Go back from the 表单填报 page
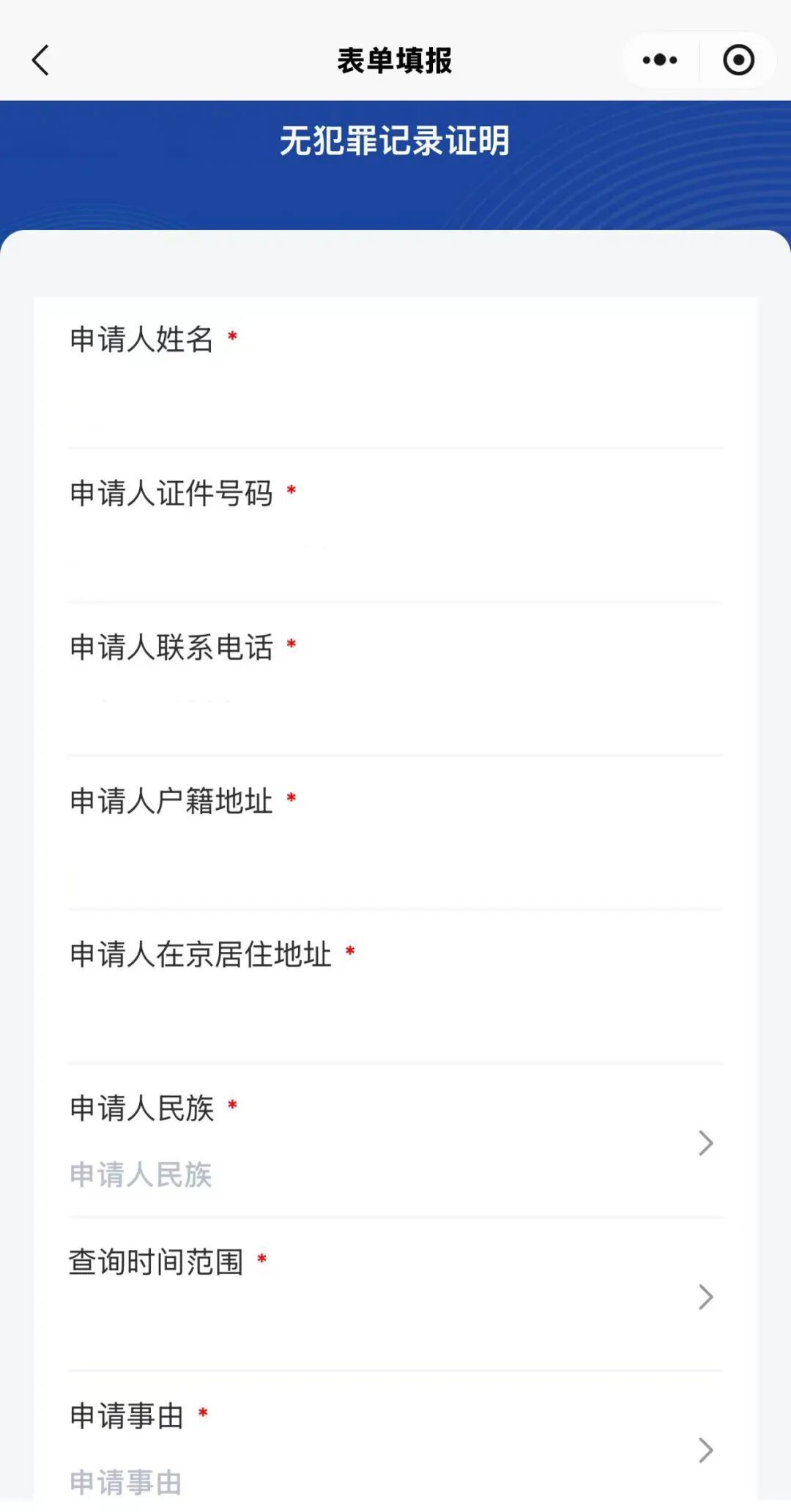791x1512 pixels. 41,60
